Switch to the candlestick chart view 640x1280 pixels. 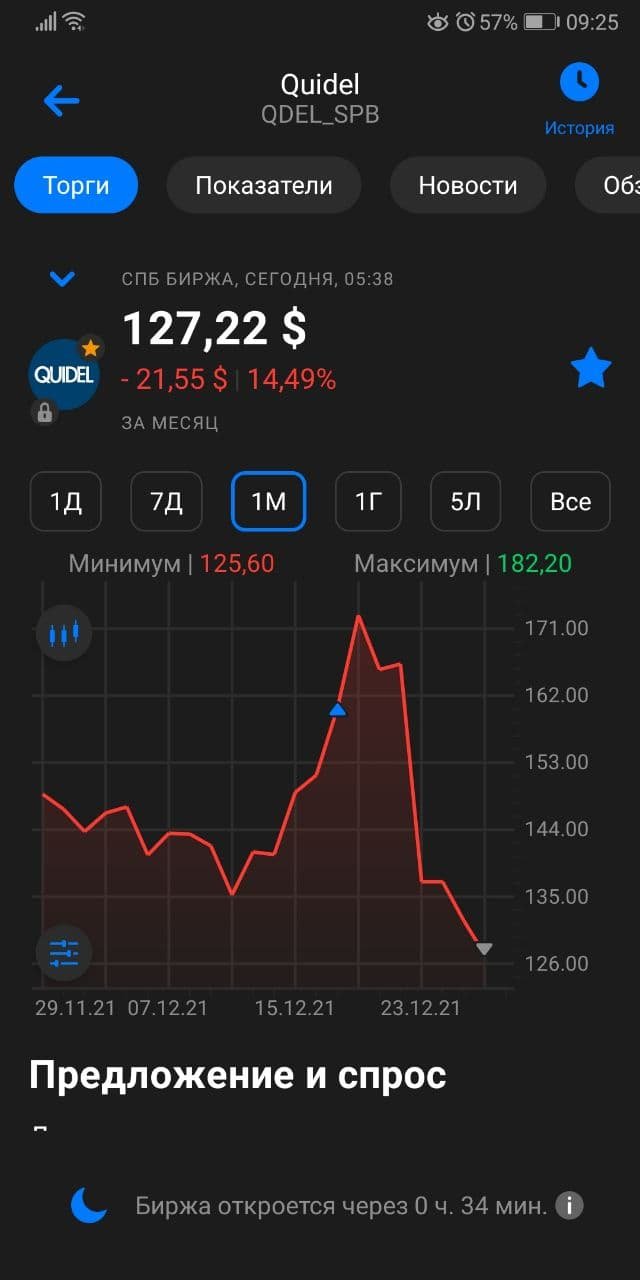tap(64, 633)
